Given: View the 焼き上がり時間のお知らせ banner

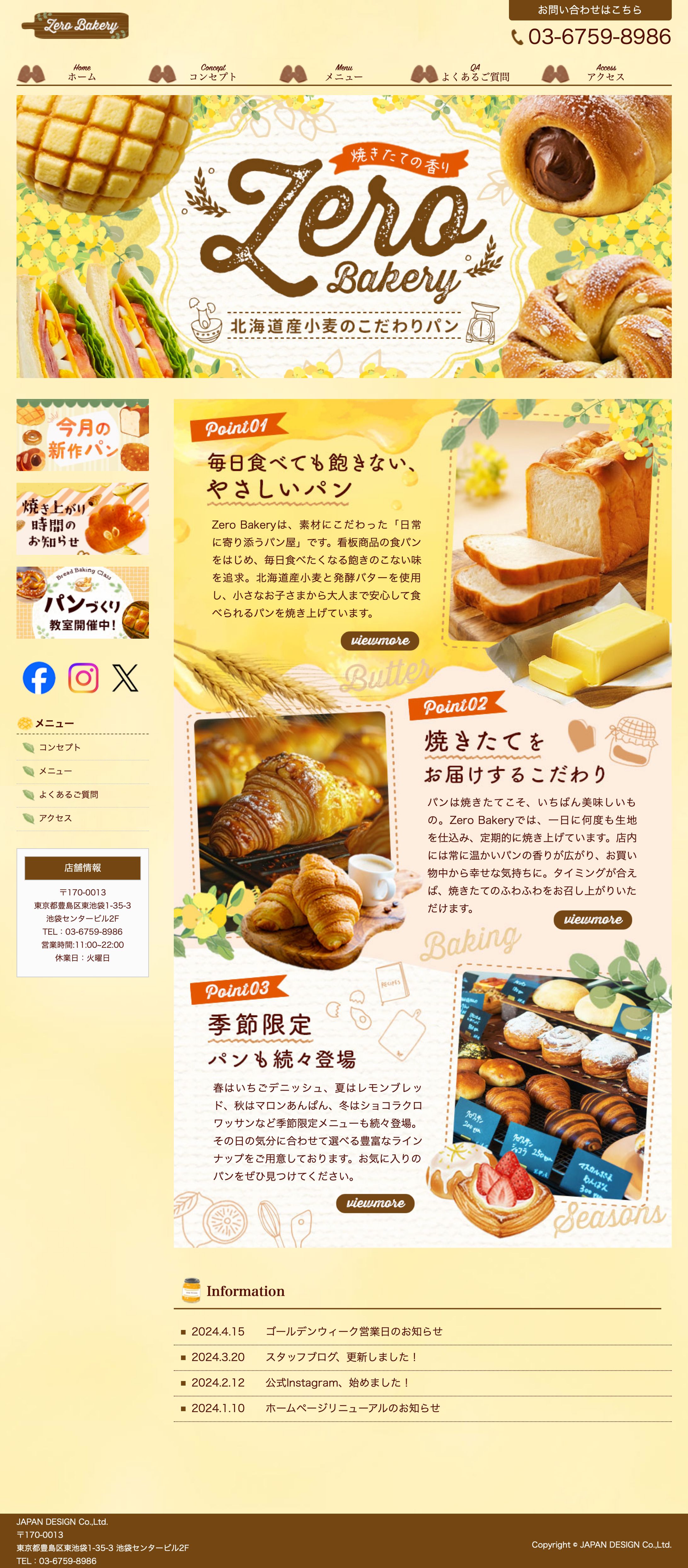Looking at the screenshot, I should point(82,519).
